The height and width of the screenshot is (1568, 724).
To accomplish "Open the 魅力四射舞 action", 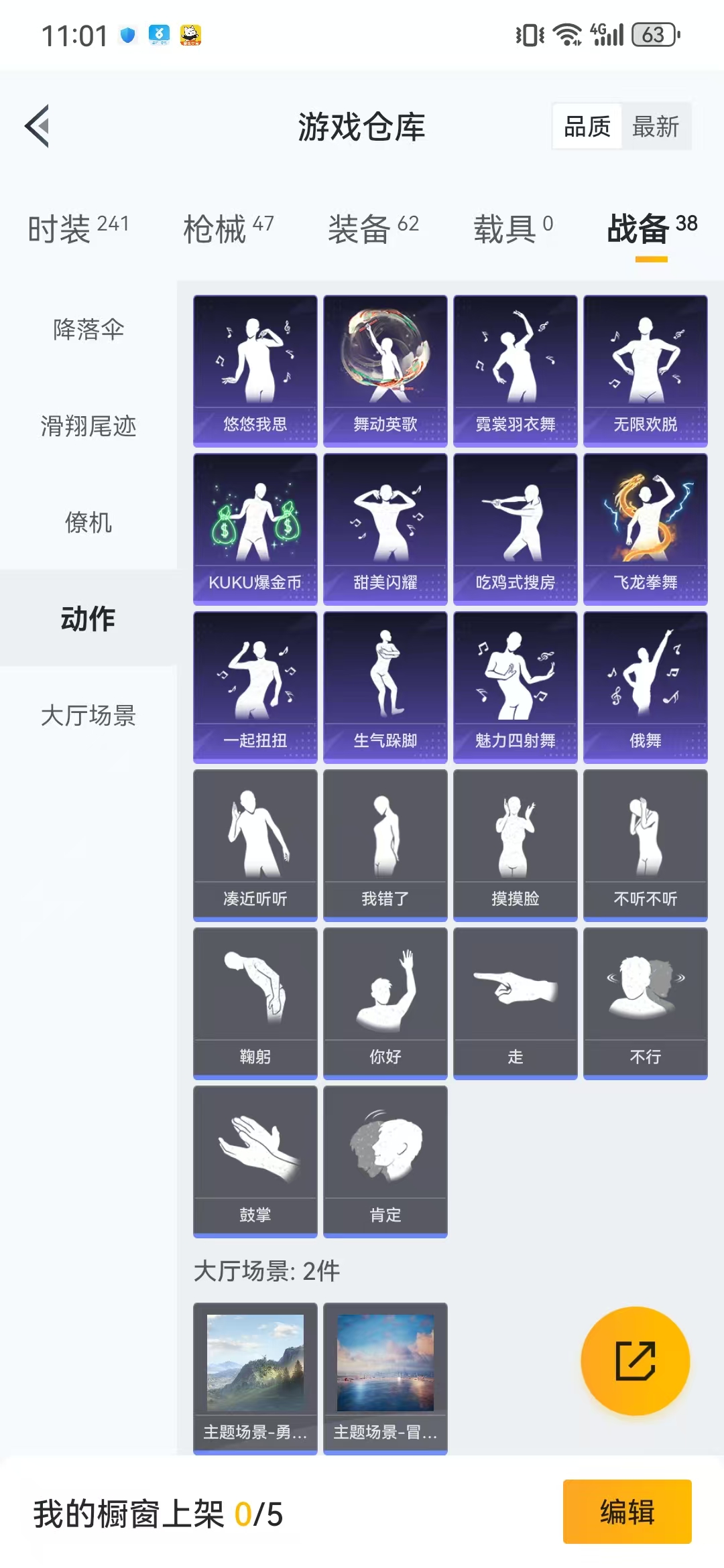I will coord(515,687).
